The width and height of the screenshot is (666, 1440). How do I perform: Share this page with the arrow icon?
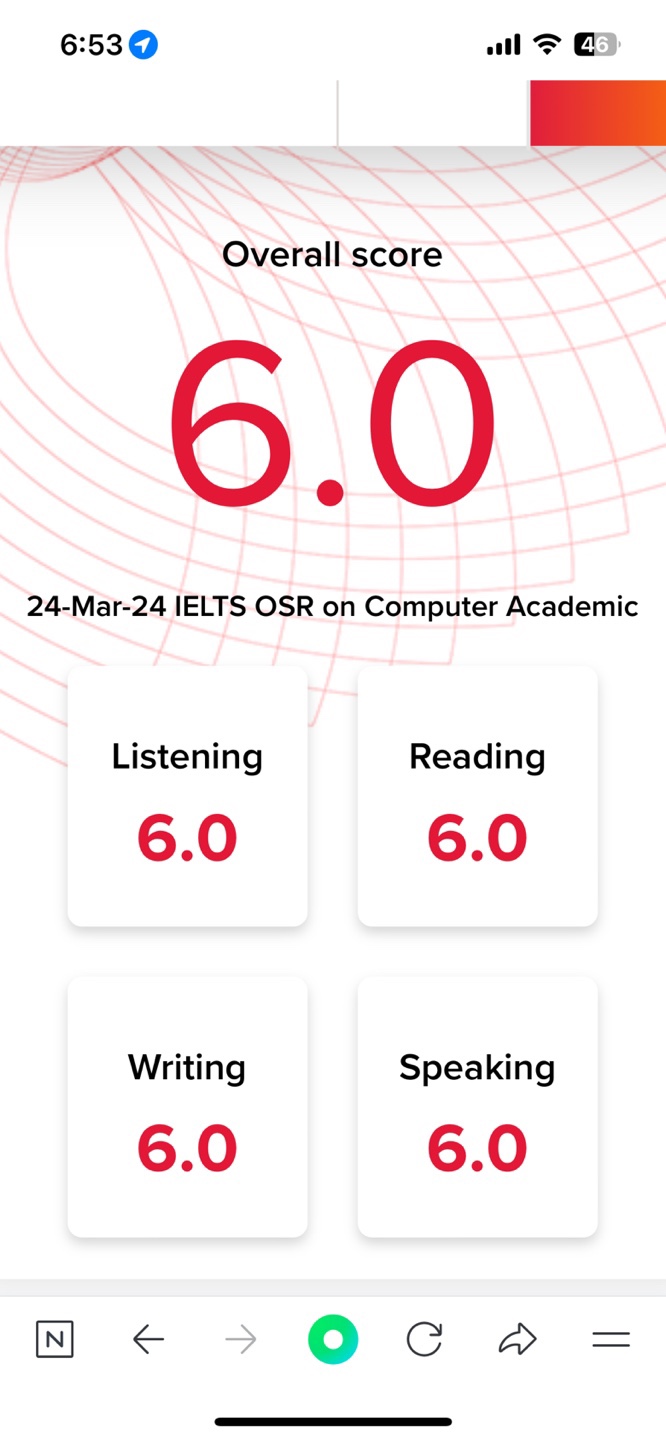pos(517,1340)
